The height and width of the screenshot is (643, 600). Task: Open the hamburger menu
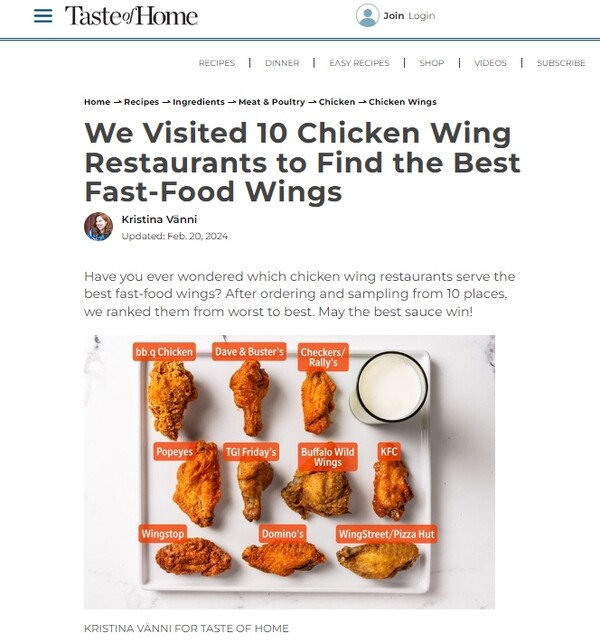(43, 16)
